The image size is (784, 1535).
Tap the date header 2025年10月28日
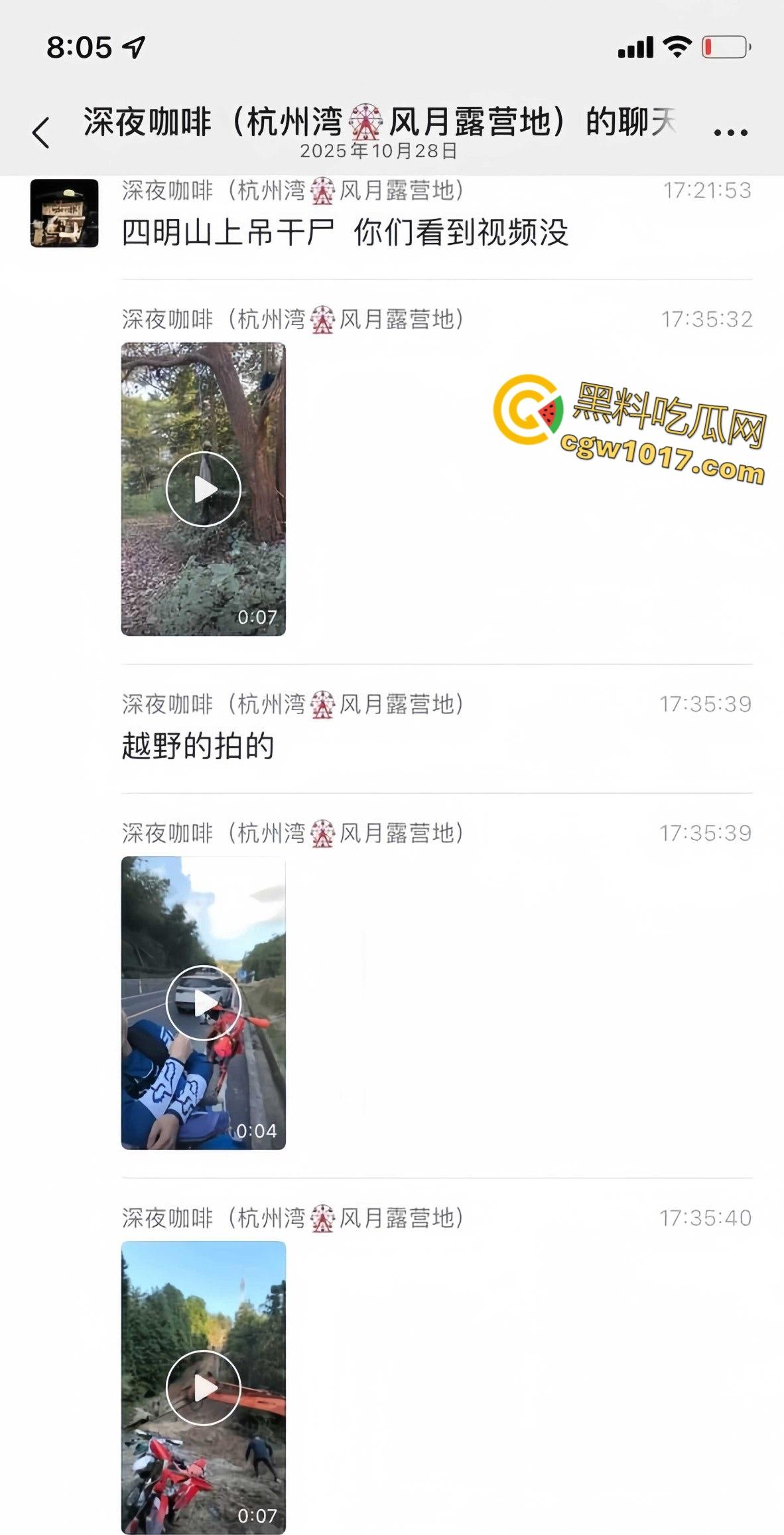pyautogui.click(x=377, y=151)
